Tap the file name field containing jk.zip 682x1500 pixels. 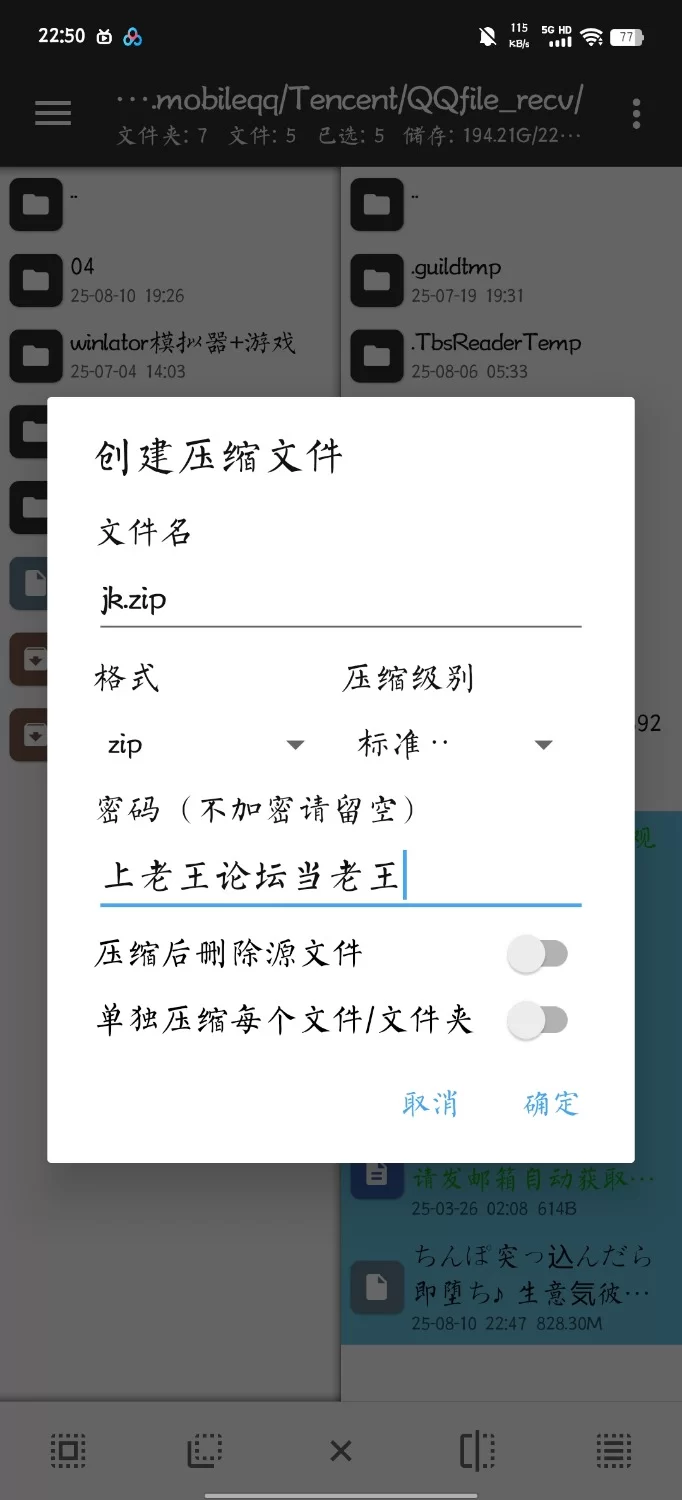pos(340,601)
